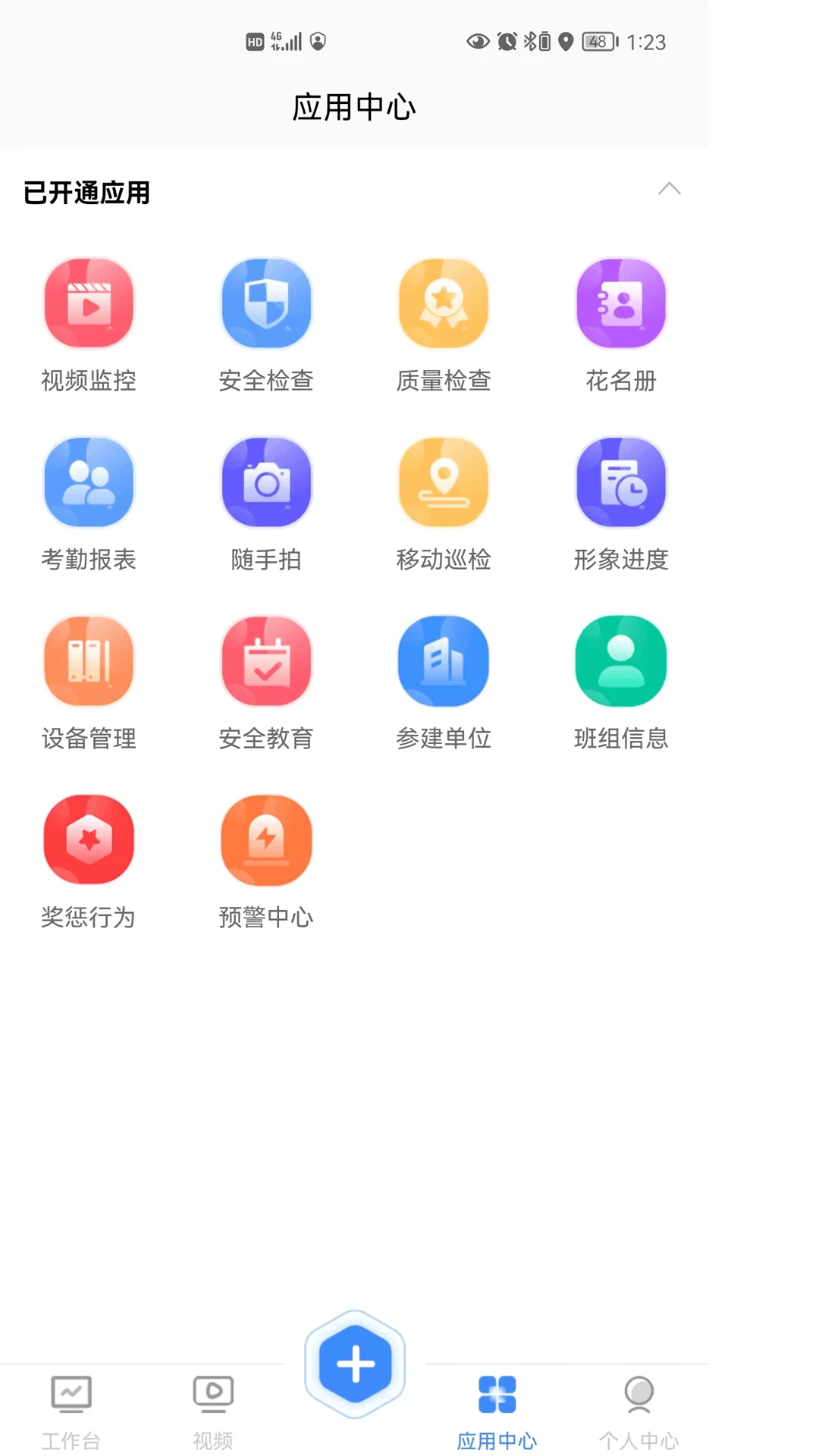Select the 应用中心 tab in the bottom bar

(497, 1410)
